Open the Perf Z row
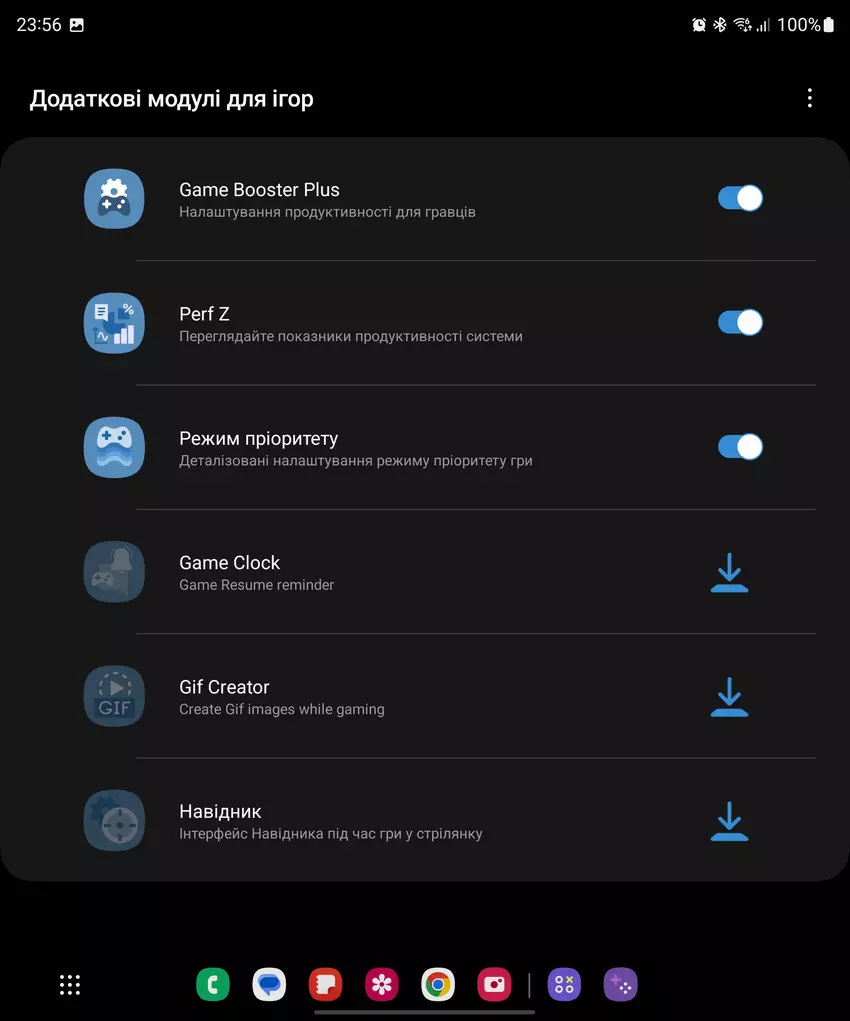850x1021 pixels. click(400, 323)
